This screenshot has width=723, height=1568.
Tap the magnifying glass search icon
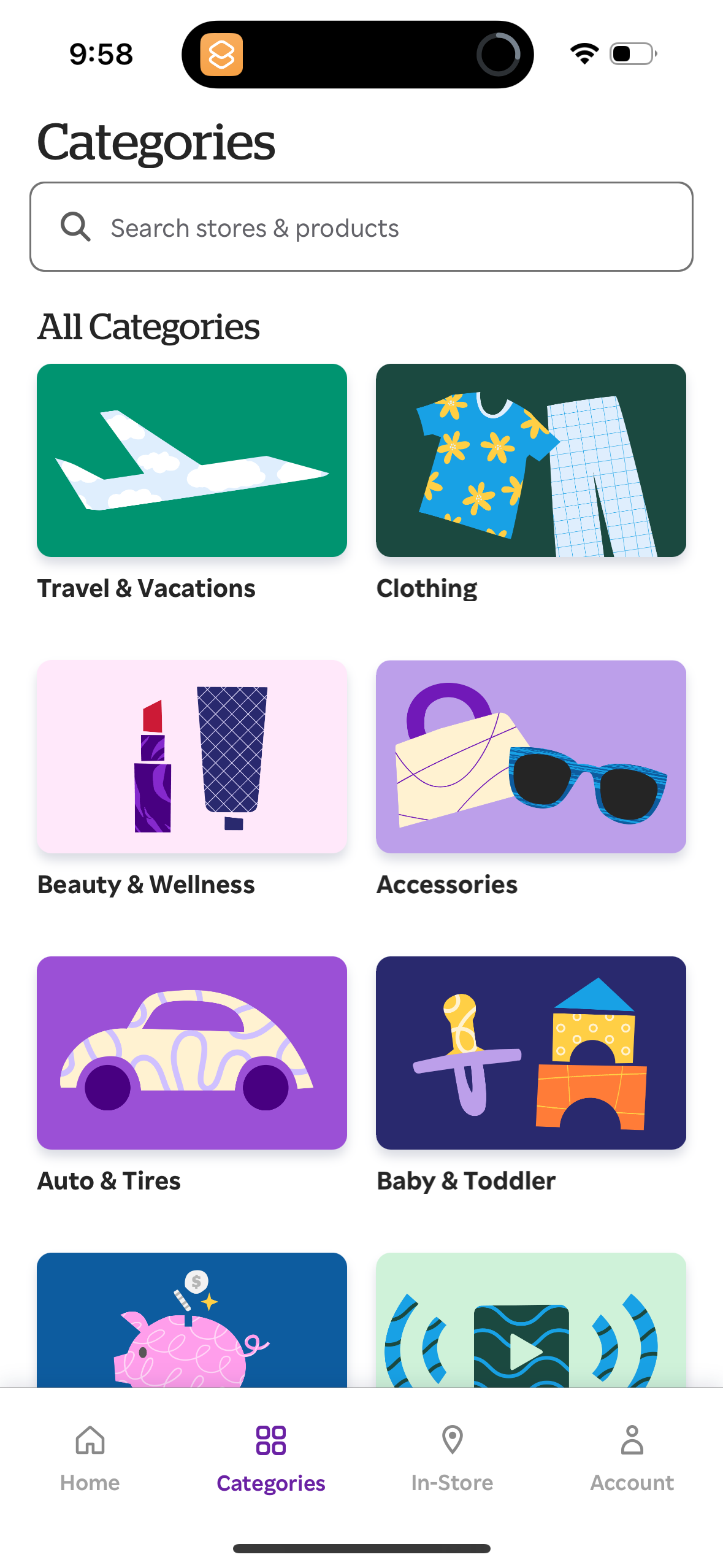pyautogui.click(x=75, y=226)
